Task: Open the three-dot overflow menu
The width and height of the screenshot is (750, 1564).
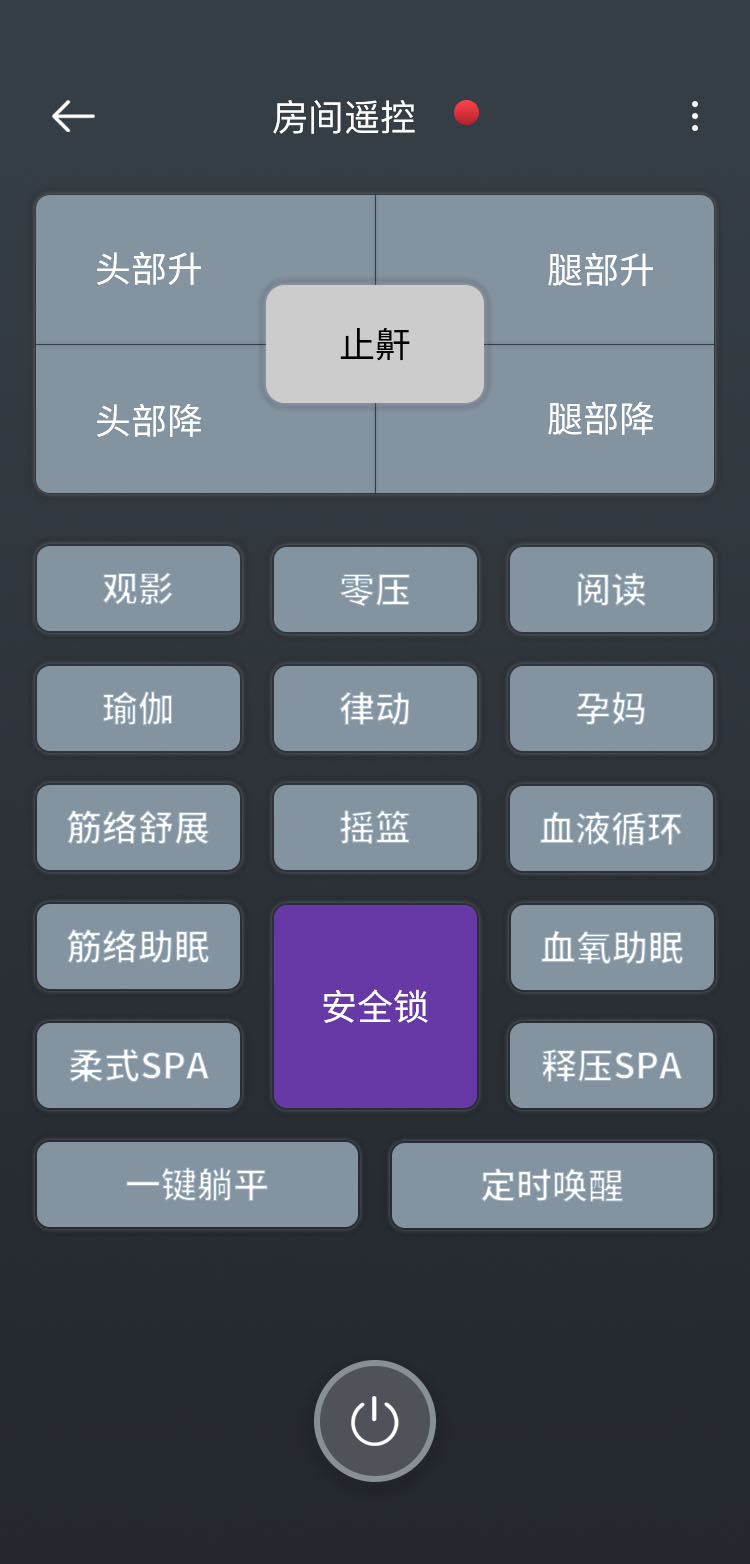Action: pyautogui.click(x=694, y=117)
